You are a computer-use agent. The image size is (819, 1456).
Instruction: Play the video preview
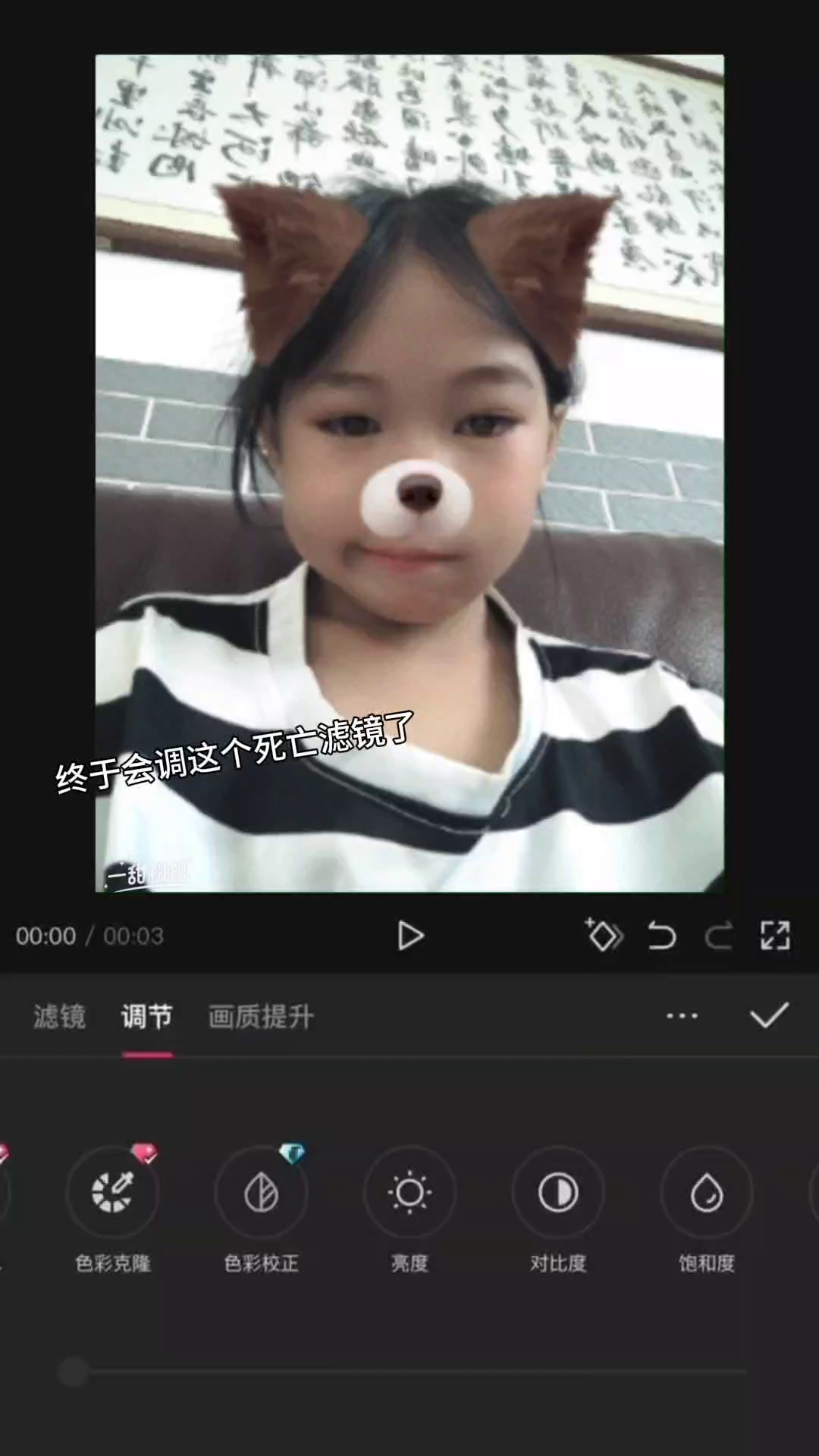pyautogui.click(x=410, y=936)
